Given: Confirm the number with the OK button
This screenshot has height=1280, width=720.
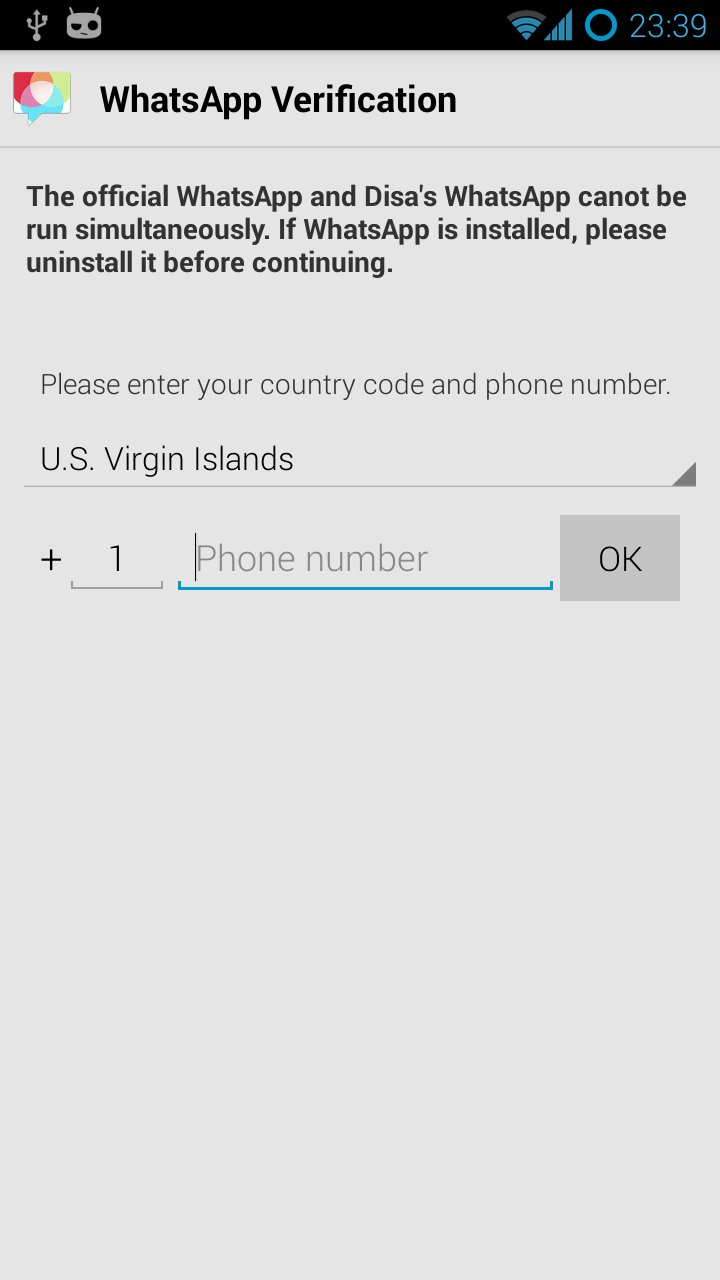Looking at the screenshot, I should click(620, 558).
